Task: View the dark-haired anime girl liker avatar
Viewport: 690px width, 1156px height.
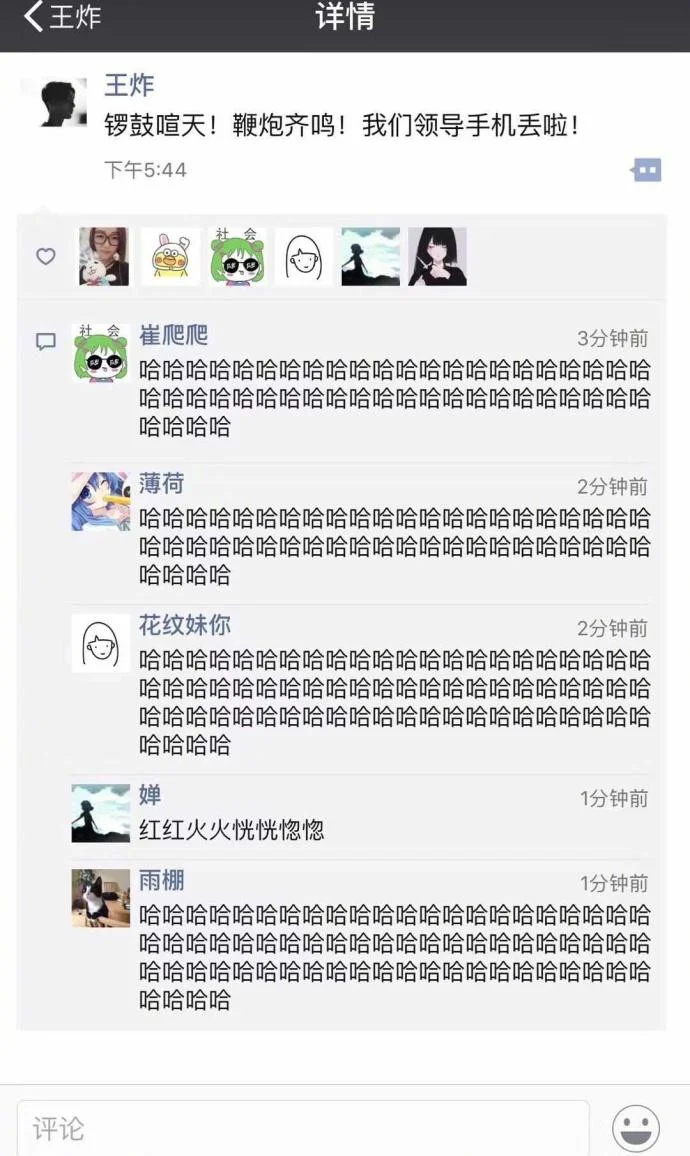Action: tap(437, 257)
